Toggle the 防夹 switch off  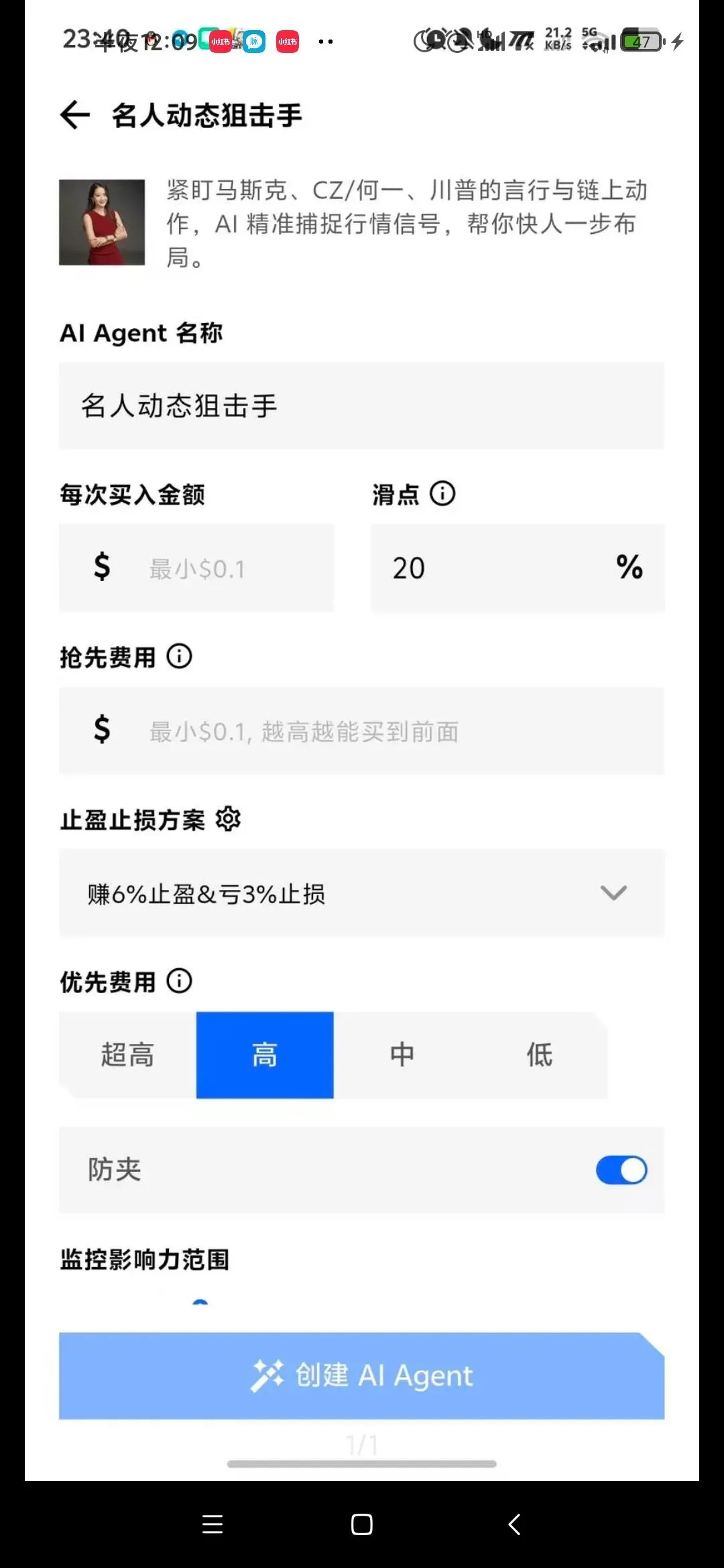[621, 1170]
